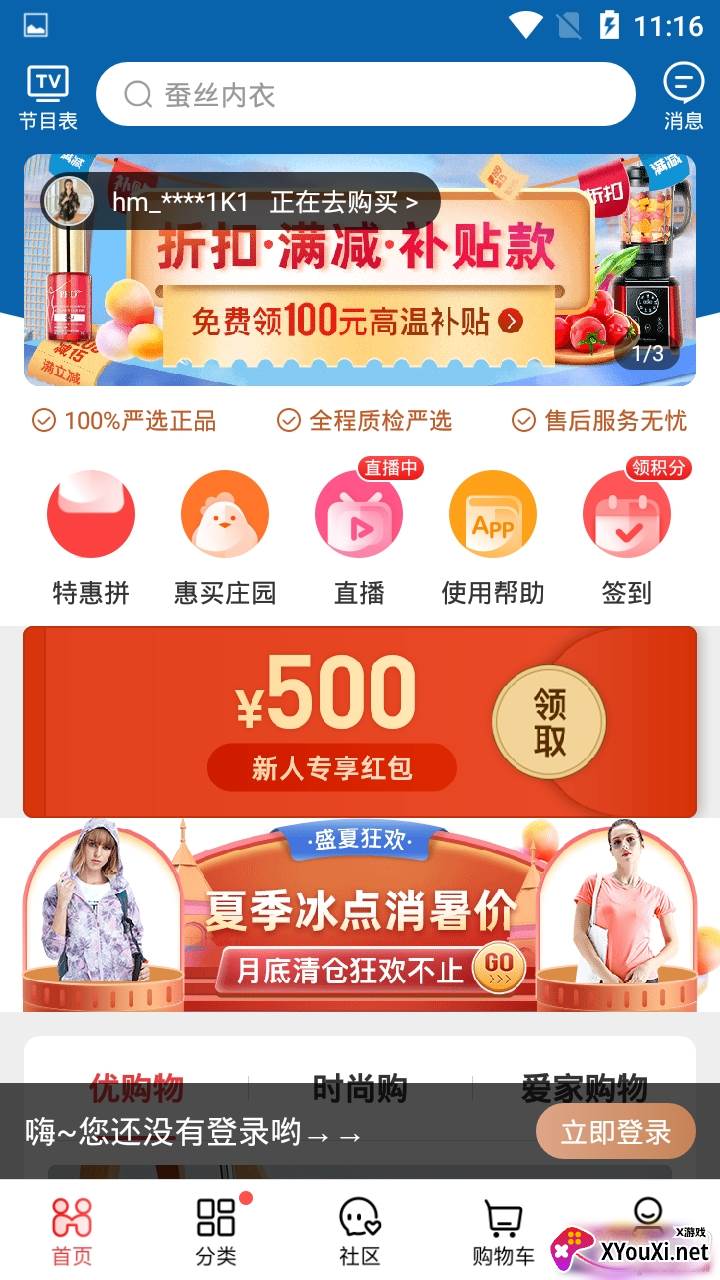Viewport: 720px width, 1280px height.
Task: Open 特惠拼 group deals
Action: click(x=91, y=537)
